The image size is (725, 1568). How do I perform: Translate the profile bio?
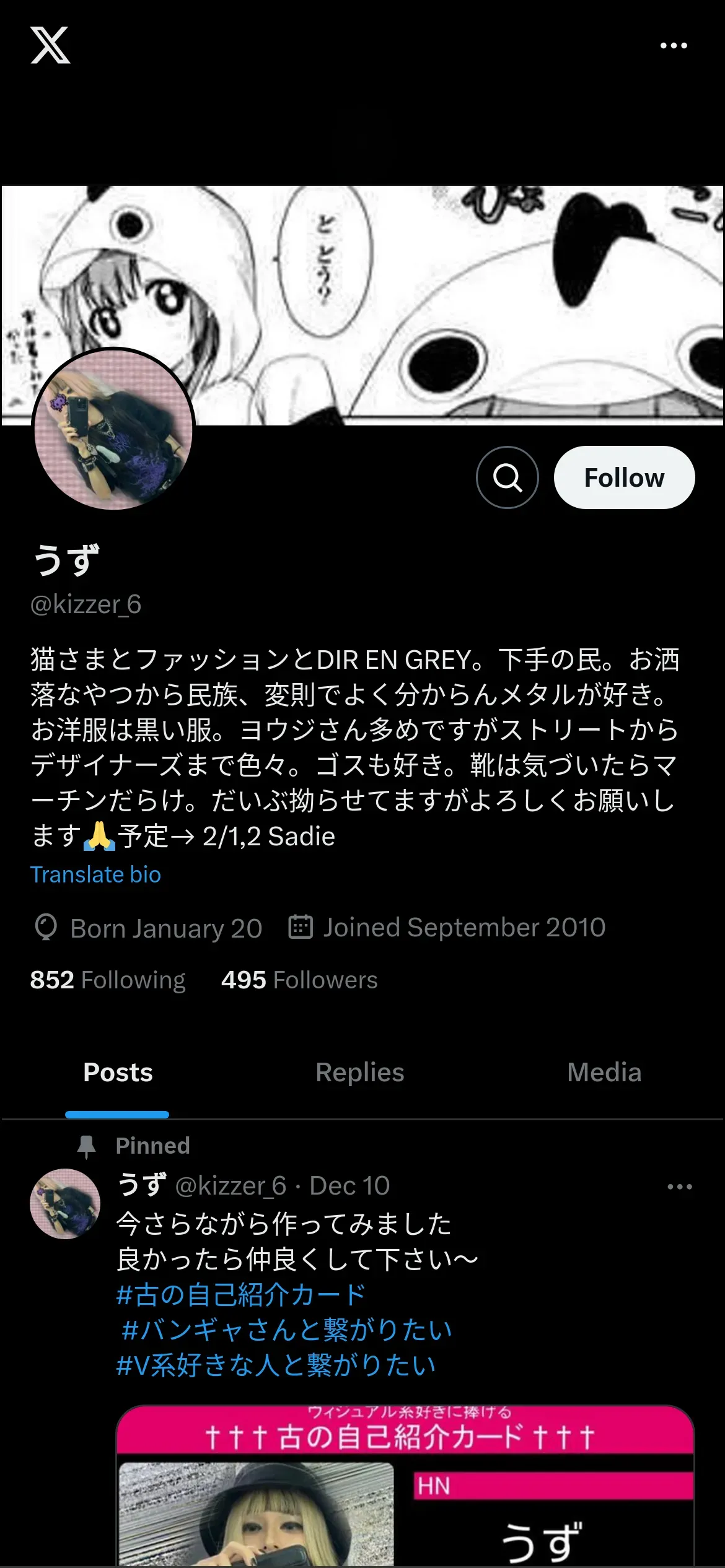[96, 874]
